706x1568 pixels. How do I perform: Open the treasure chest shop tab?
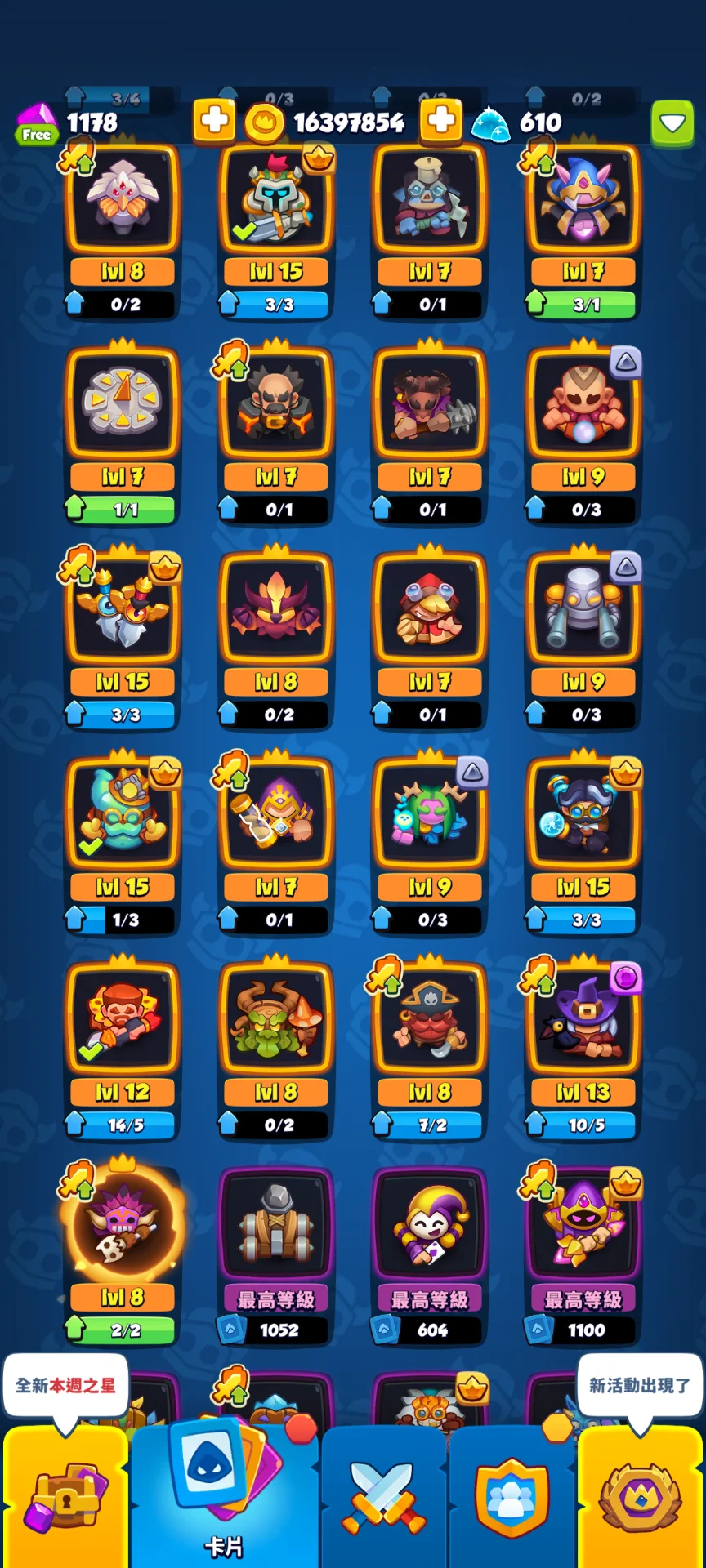pyautogui.click(x=64, y=1499)
